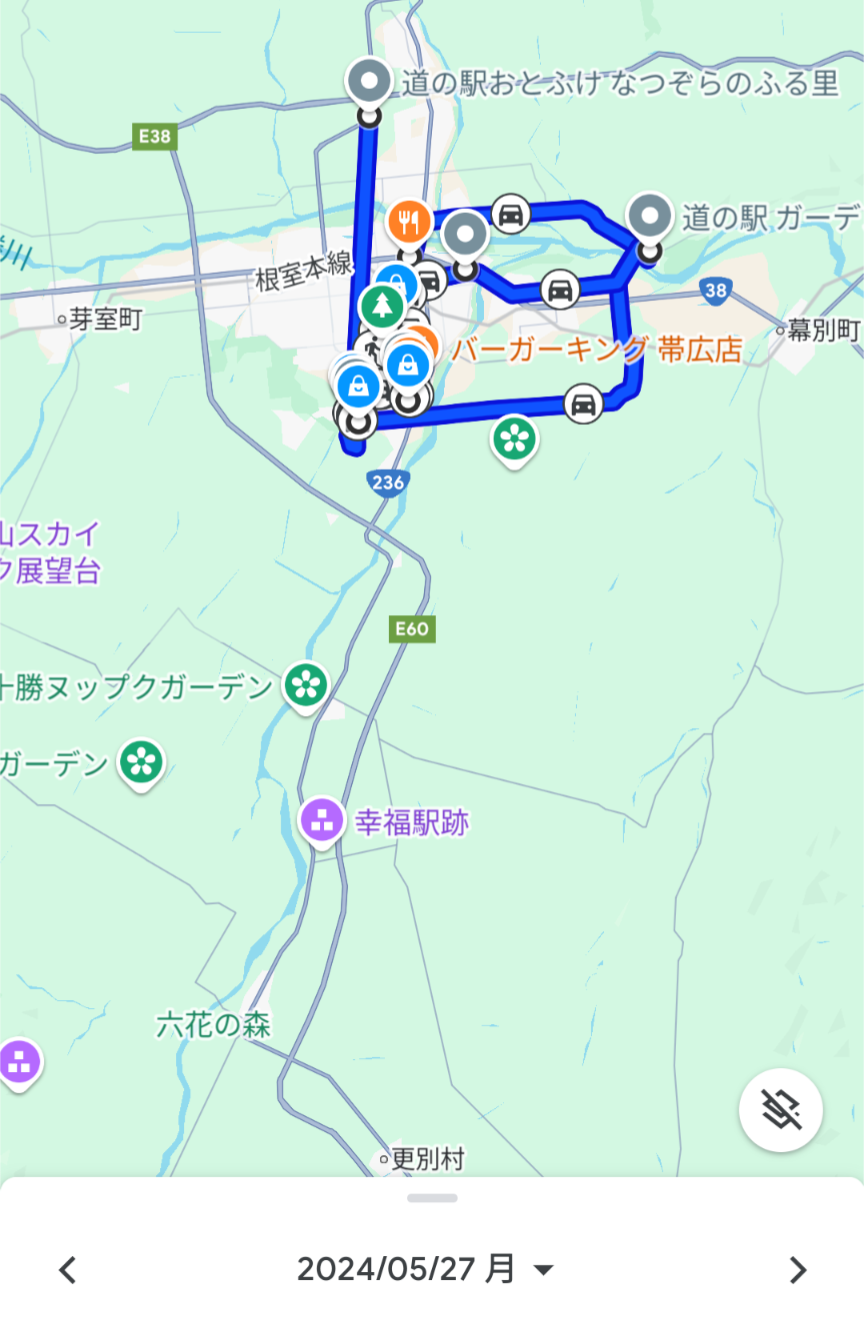Open the 十勝ヌップクガーデン marker

coord(306,686)
